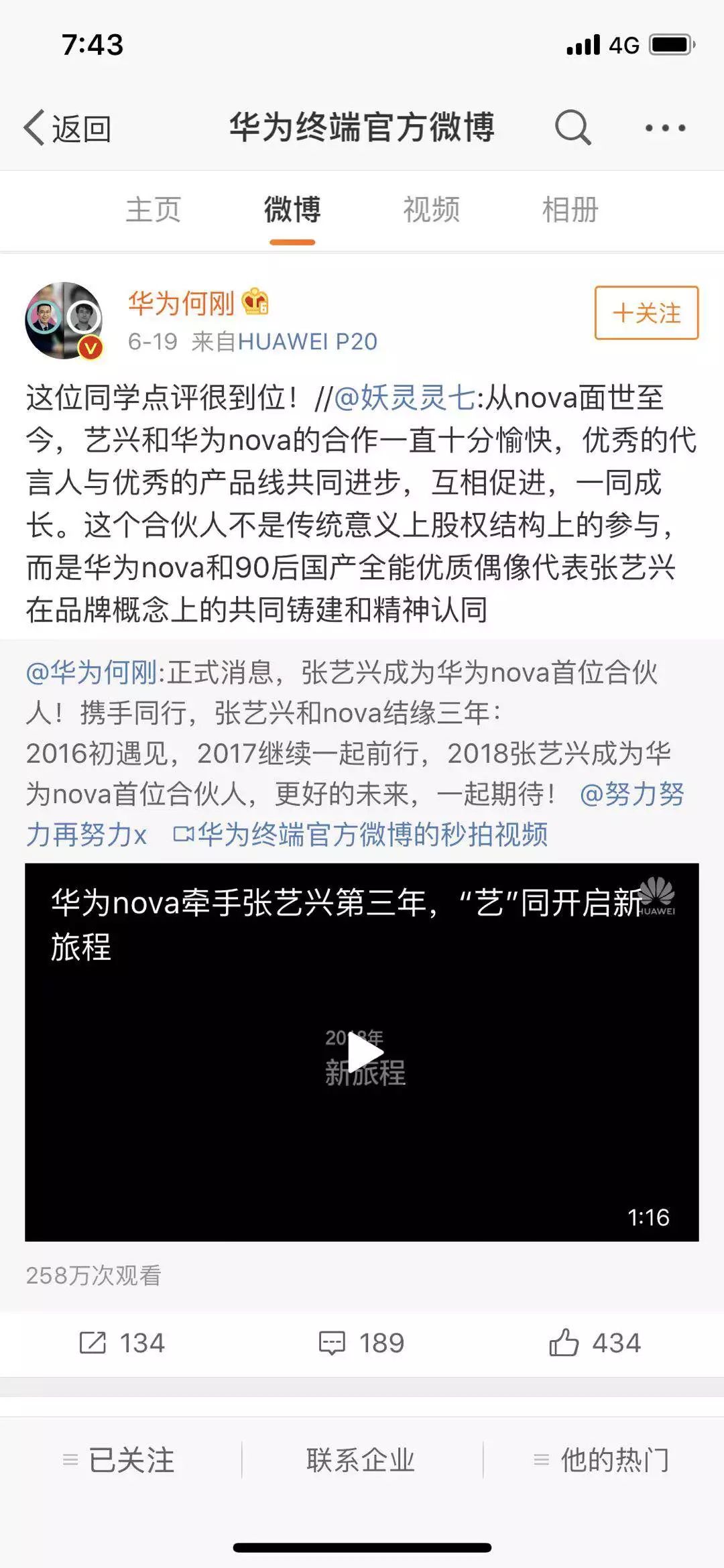
Task: Open the comments with 189 replies
Action: click(x=361, y=1343)
